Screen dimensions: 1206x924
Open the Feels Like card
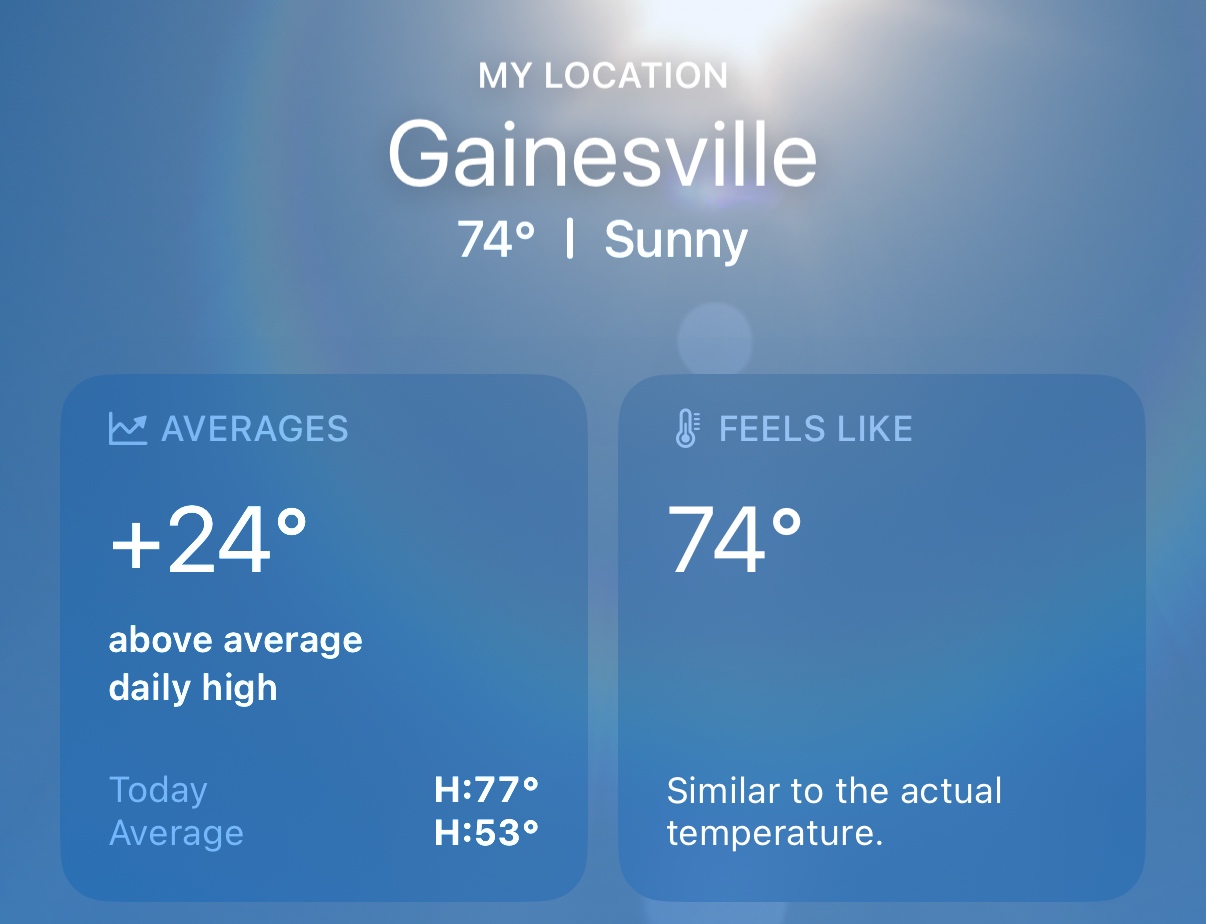tap(881, 638)
